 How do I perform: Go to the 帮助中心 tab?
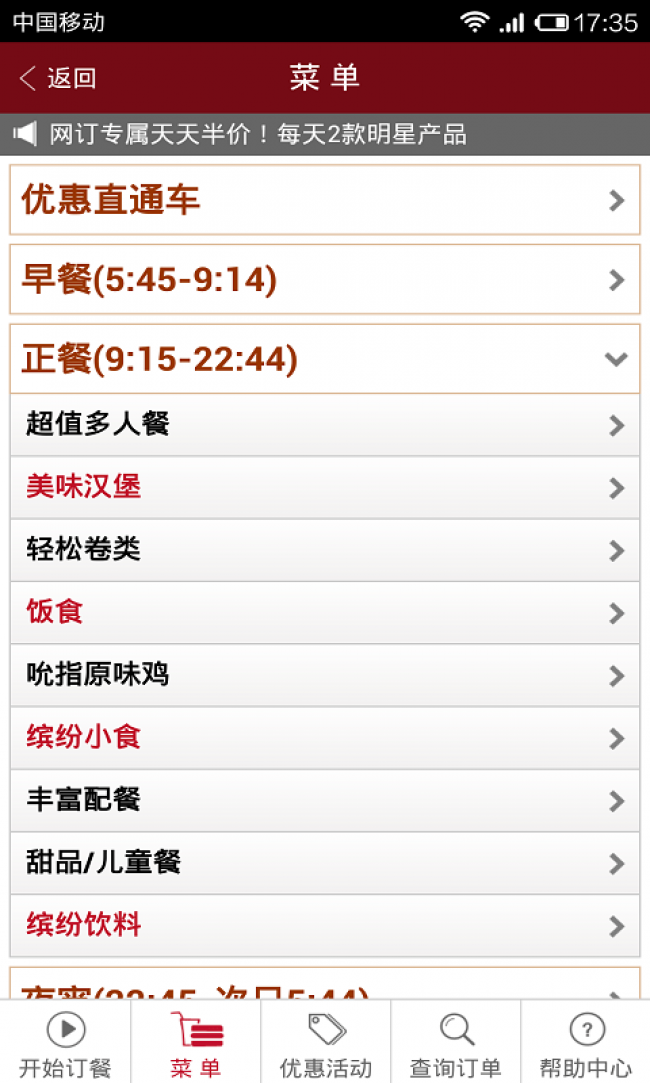pyautogui.click(x=585, y=1042)
